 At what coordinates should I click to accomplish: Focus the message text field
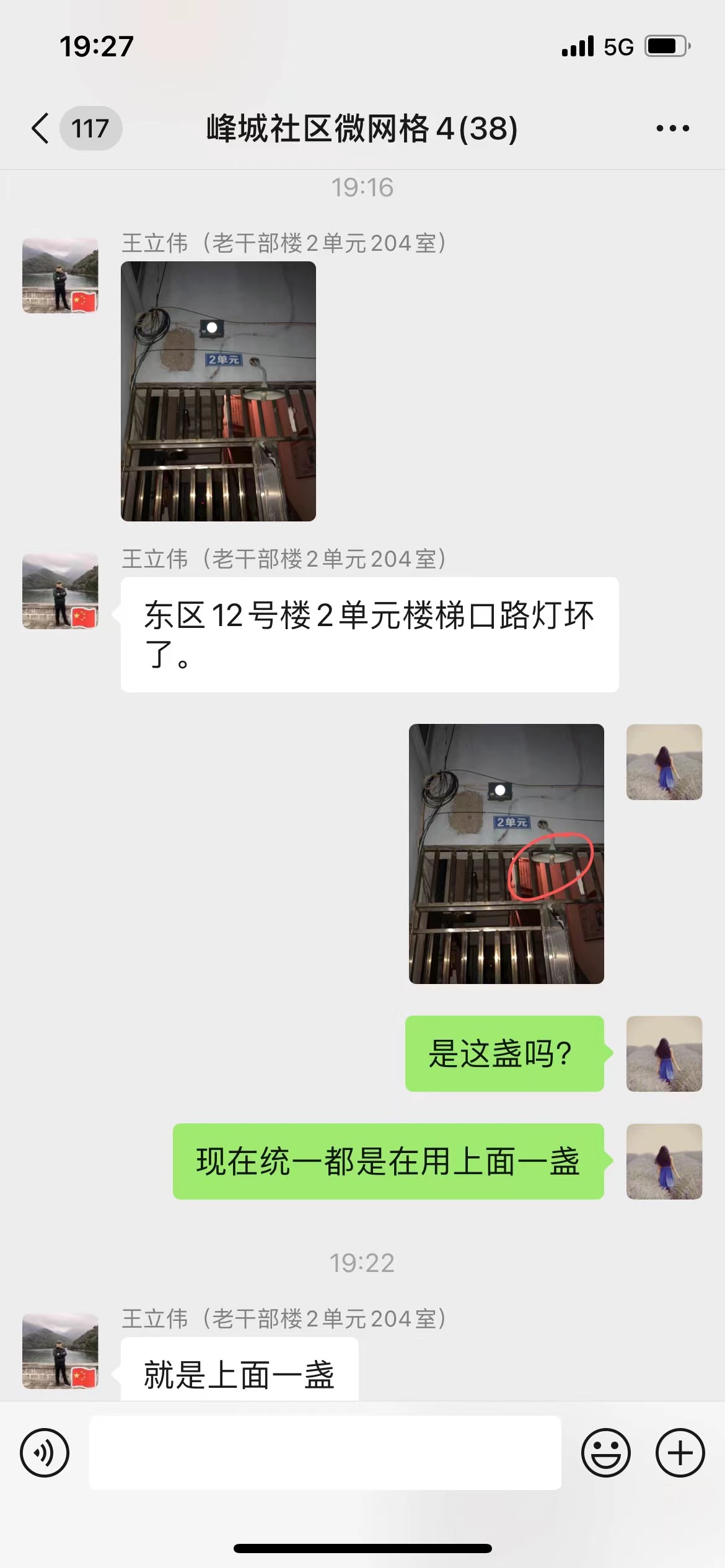click(x=325, y=1452)
